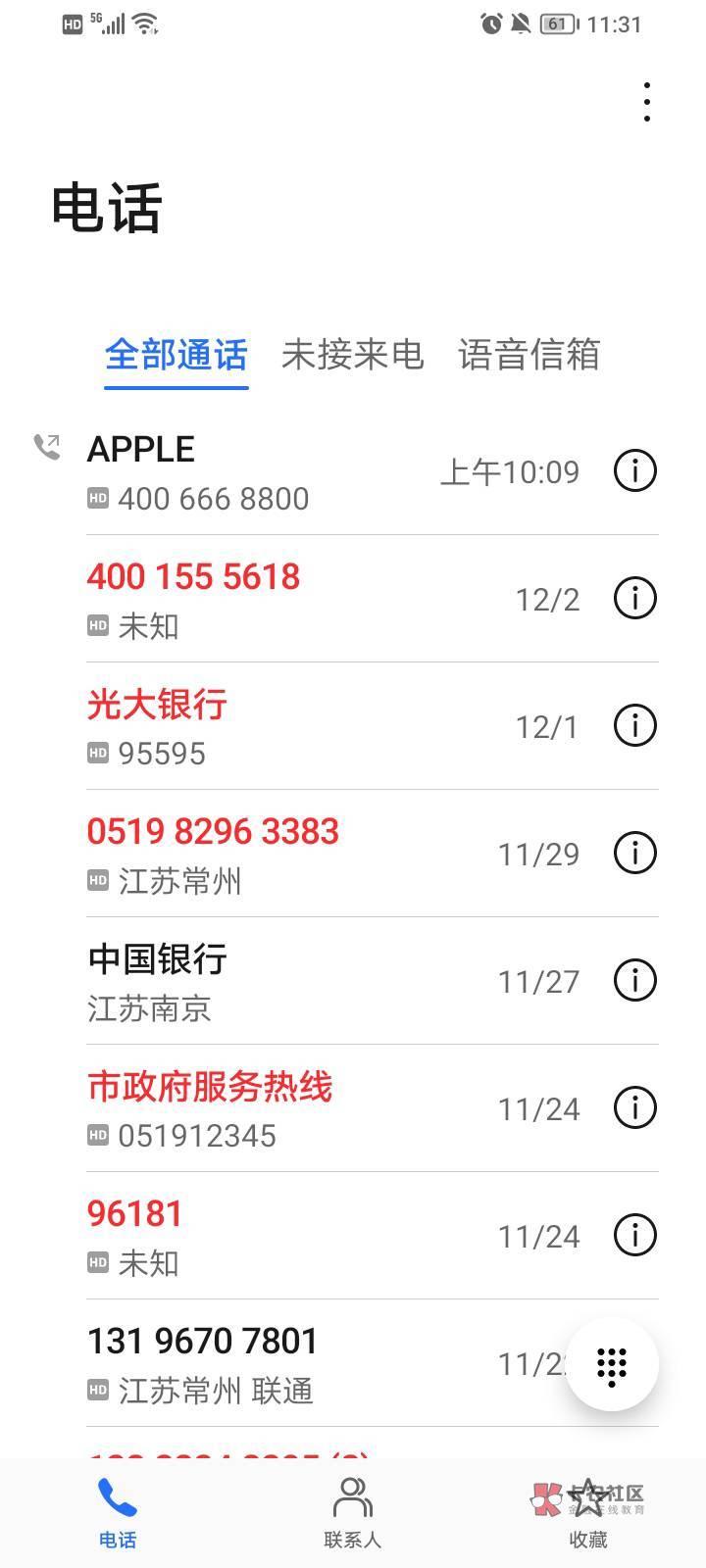Open info for the 中国银行 call

click(634, 981)
